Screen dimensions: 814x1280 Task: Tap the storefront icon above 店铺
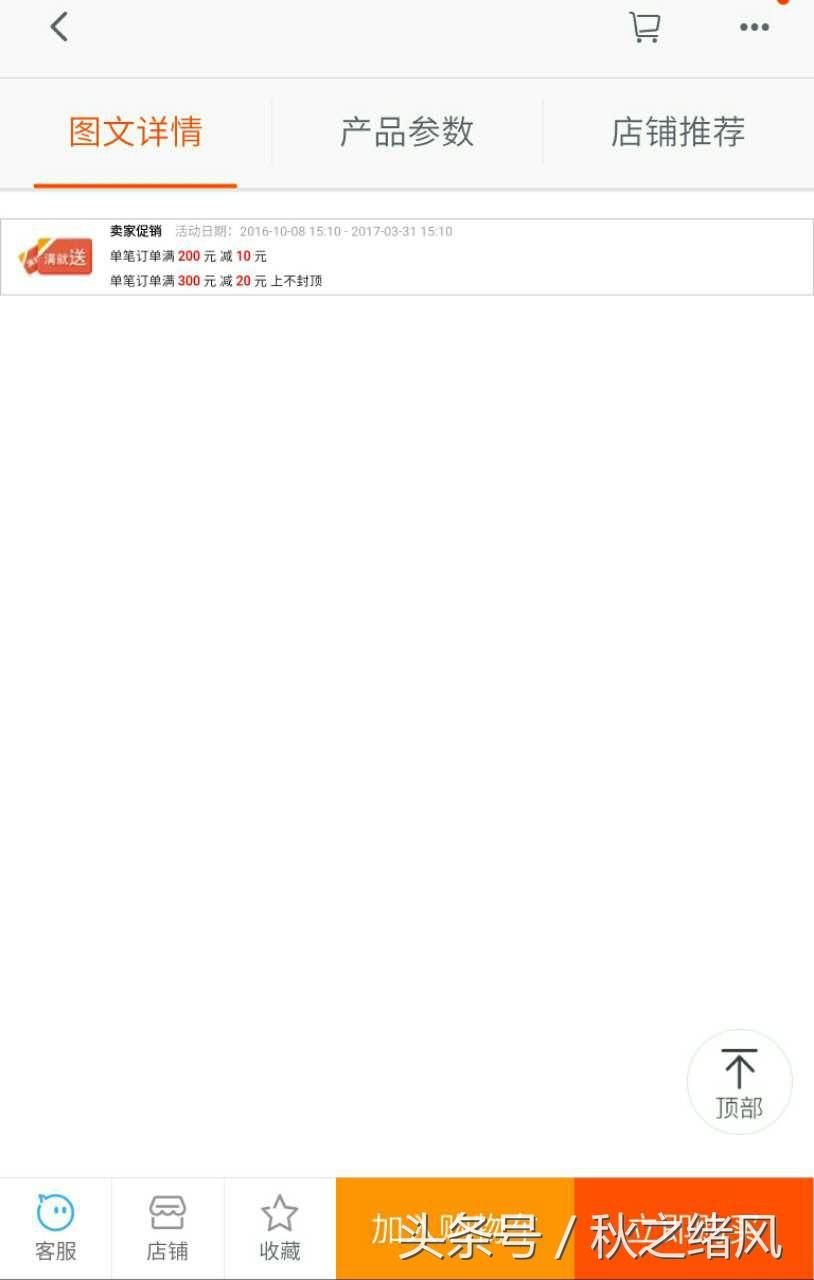[x=167, y=1213]
